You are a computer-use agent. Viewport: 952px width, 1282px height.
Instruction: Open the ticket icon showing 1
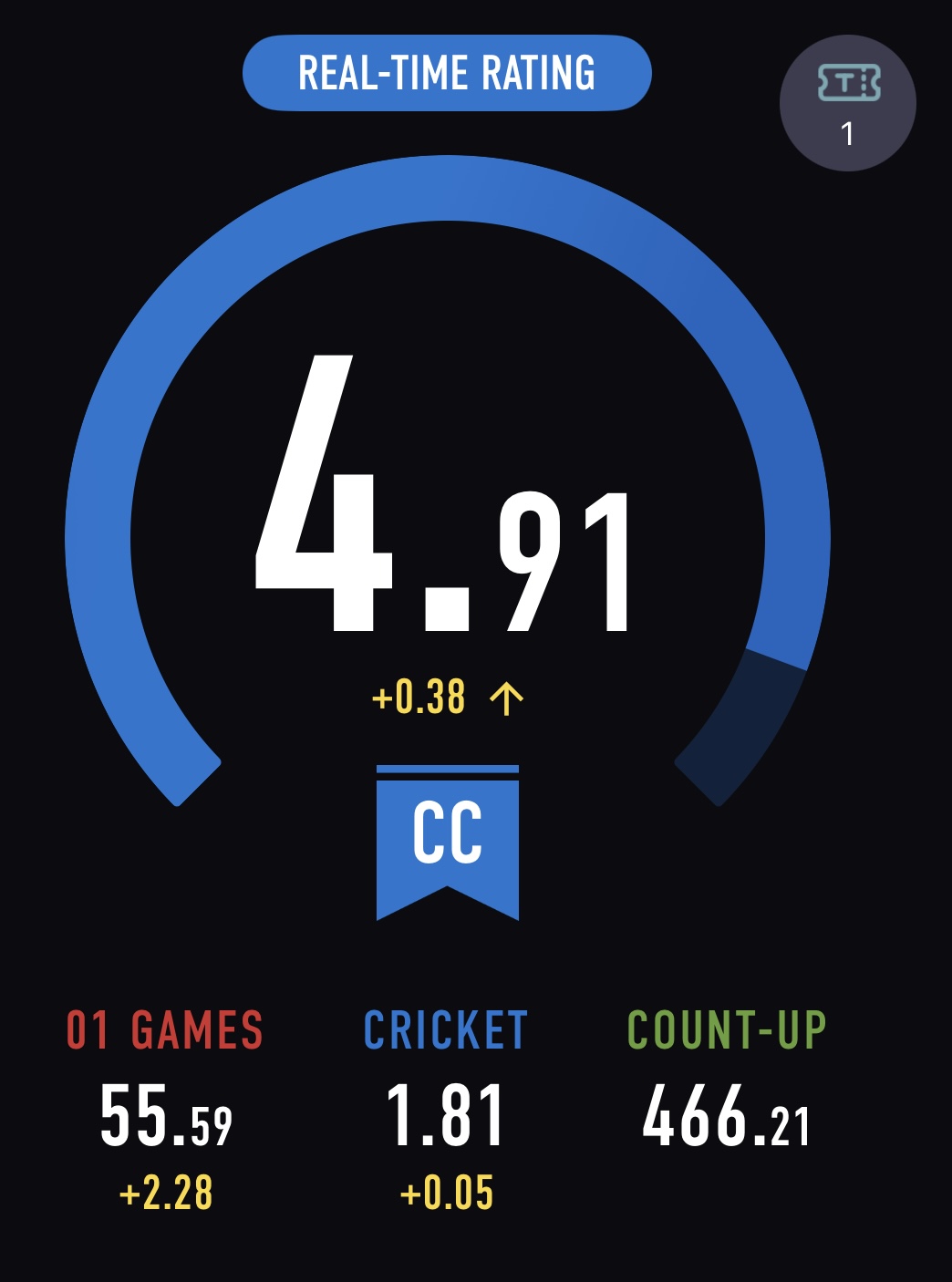[847, 103]
